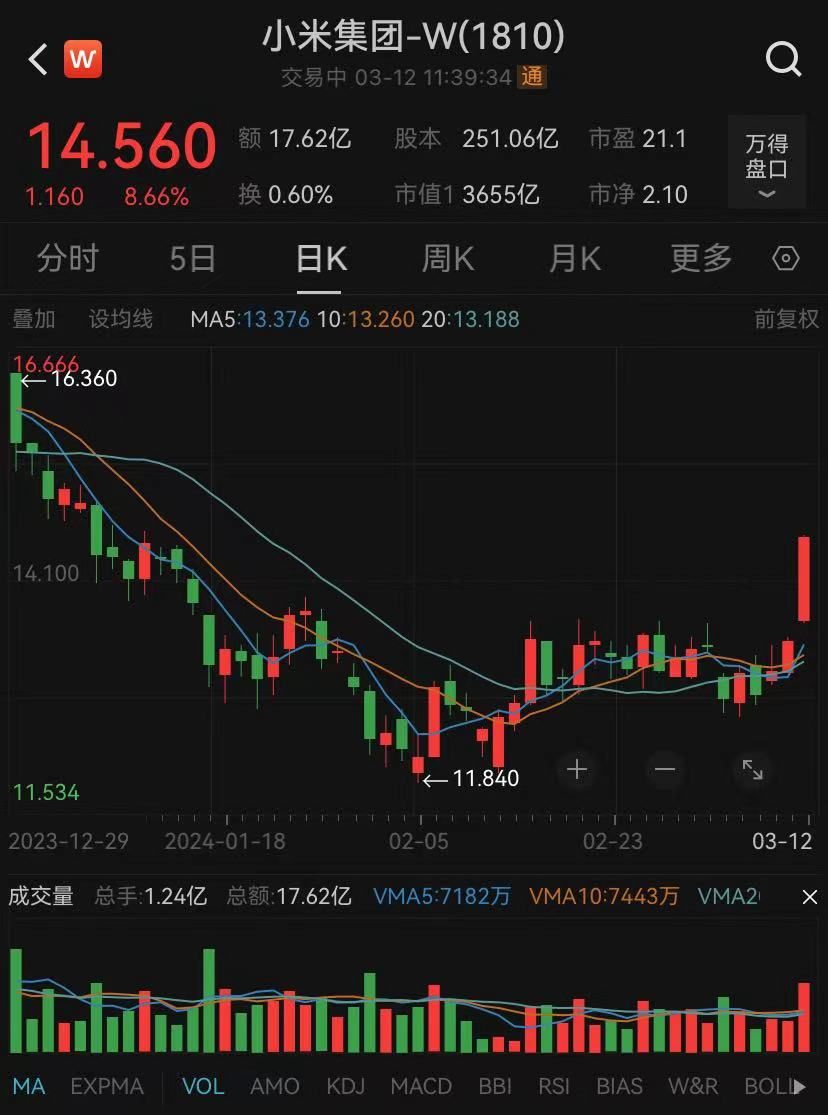Close the 成交量 volume panel
The image size is (828, 1115).
[809, 898]
